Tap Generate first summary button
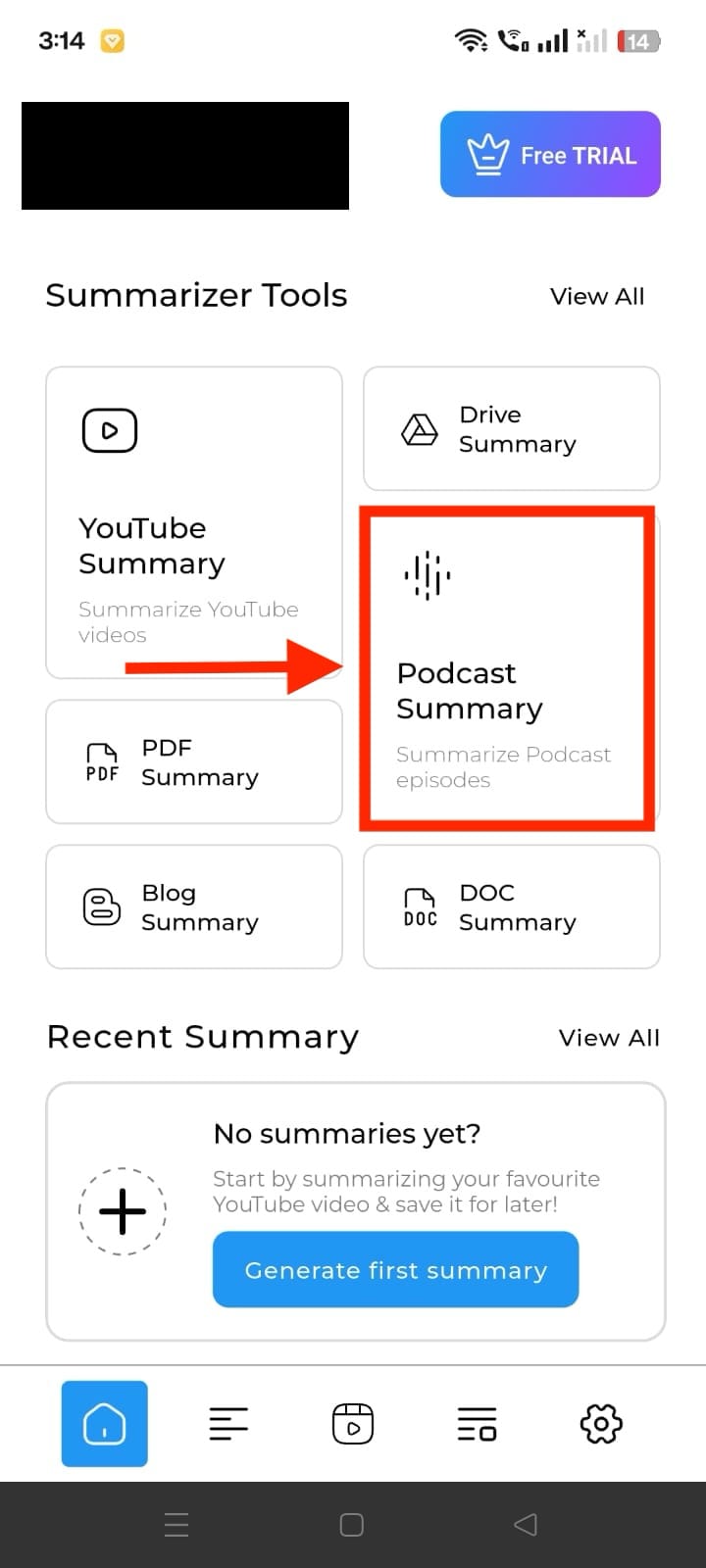This screenshot has width=706, height=1568. click(x=395, y=1270)
